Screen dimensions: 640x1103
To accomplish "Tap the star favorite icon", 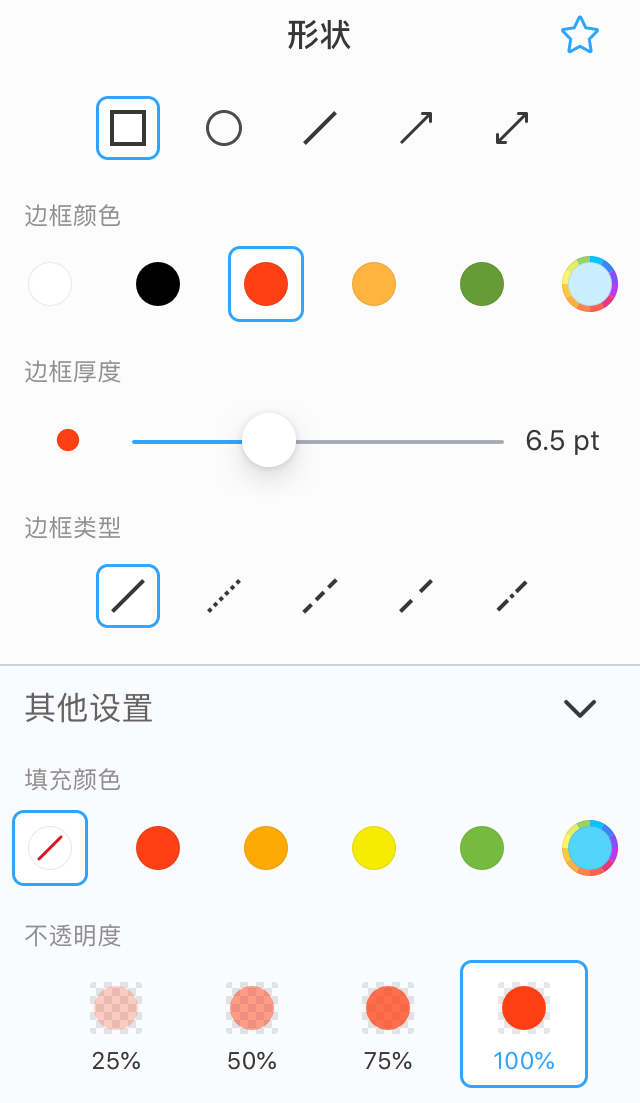I will [580, 35].
